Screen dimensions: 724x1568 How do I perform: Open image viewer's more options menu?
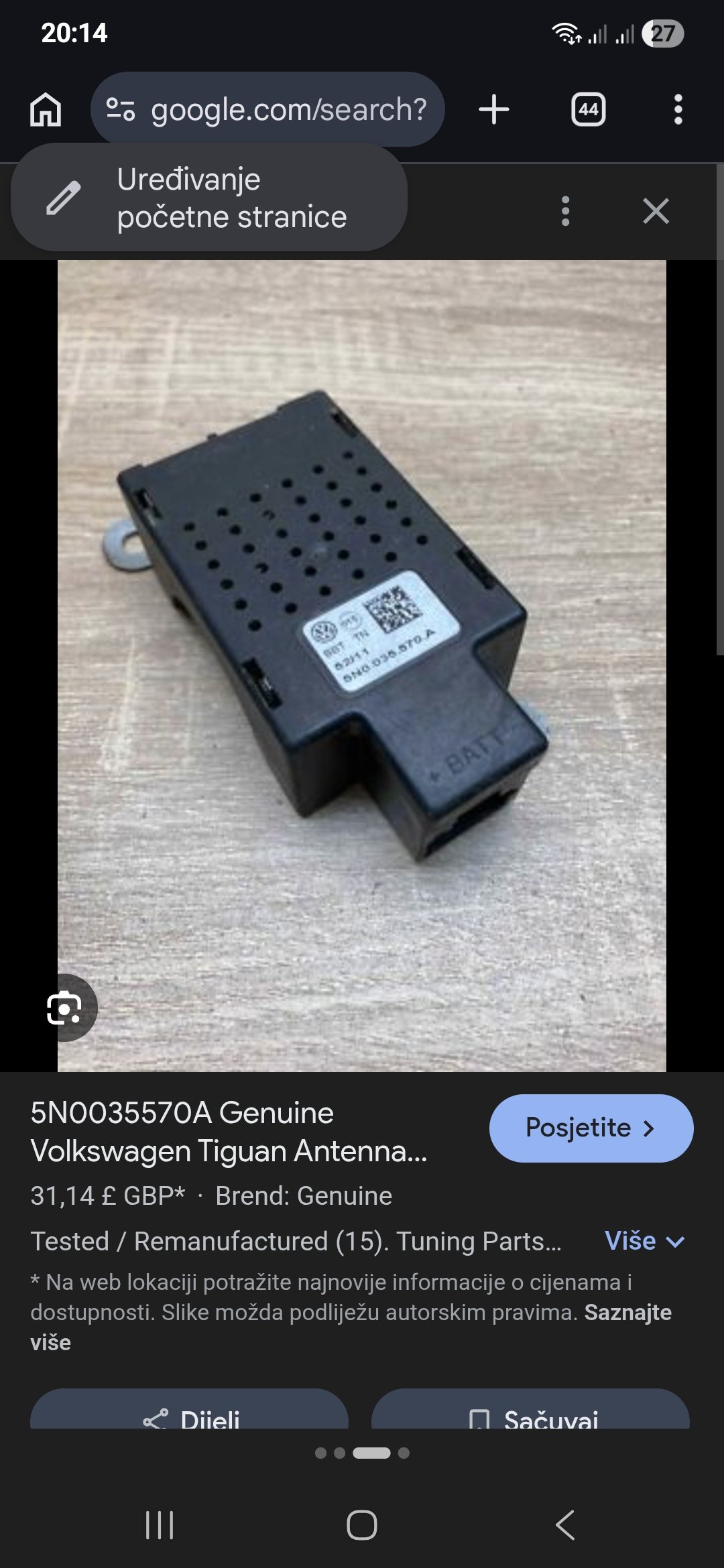[x=565, y=211]
